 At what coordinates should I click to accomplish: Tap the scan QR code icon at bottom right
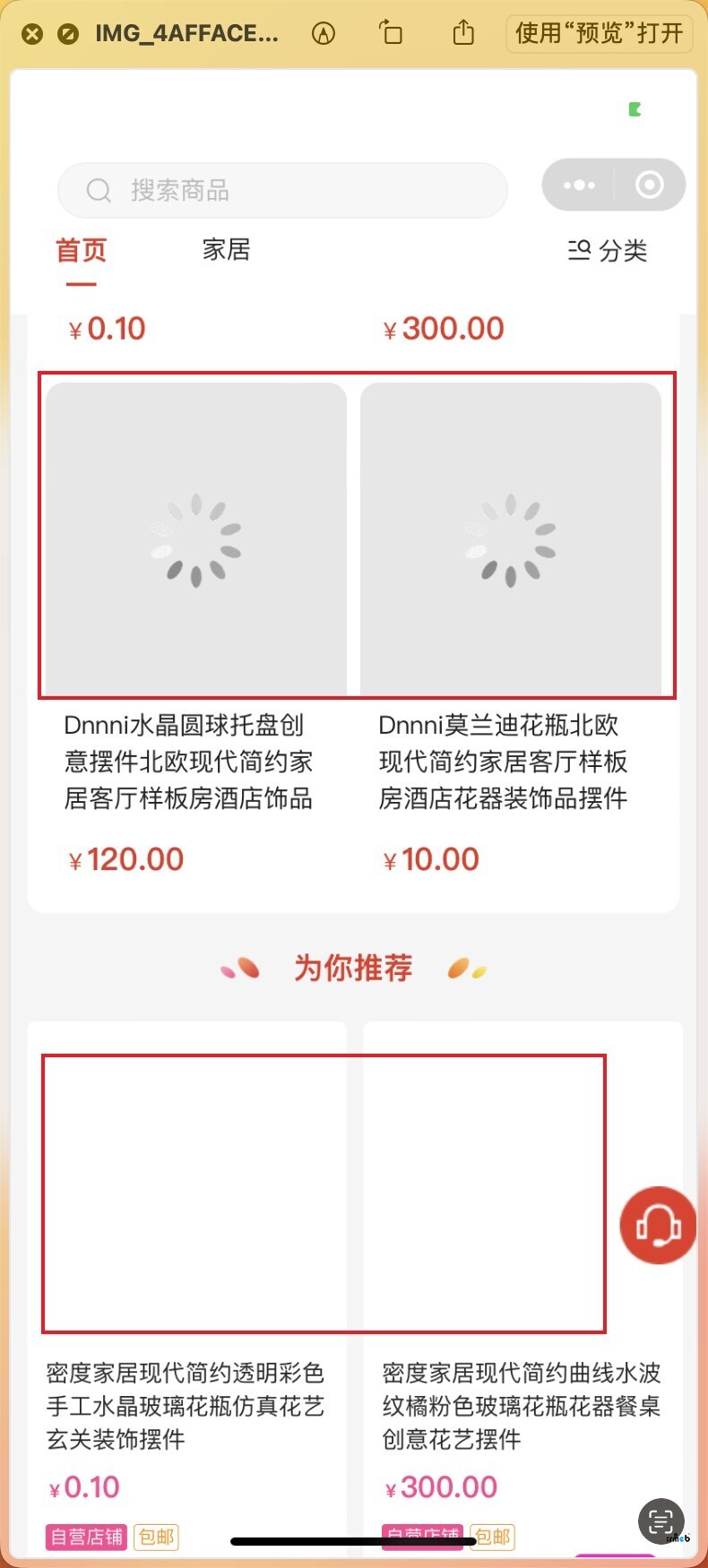(661, 1521)
